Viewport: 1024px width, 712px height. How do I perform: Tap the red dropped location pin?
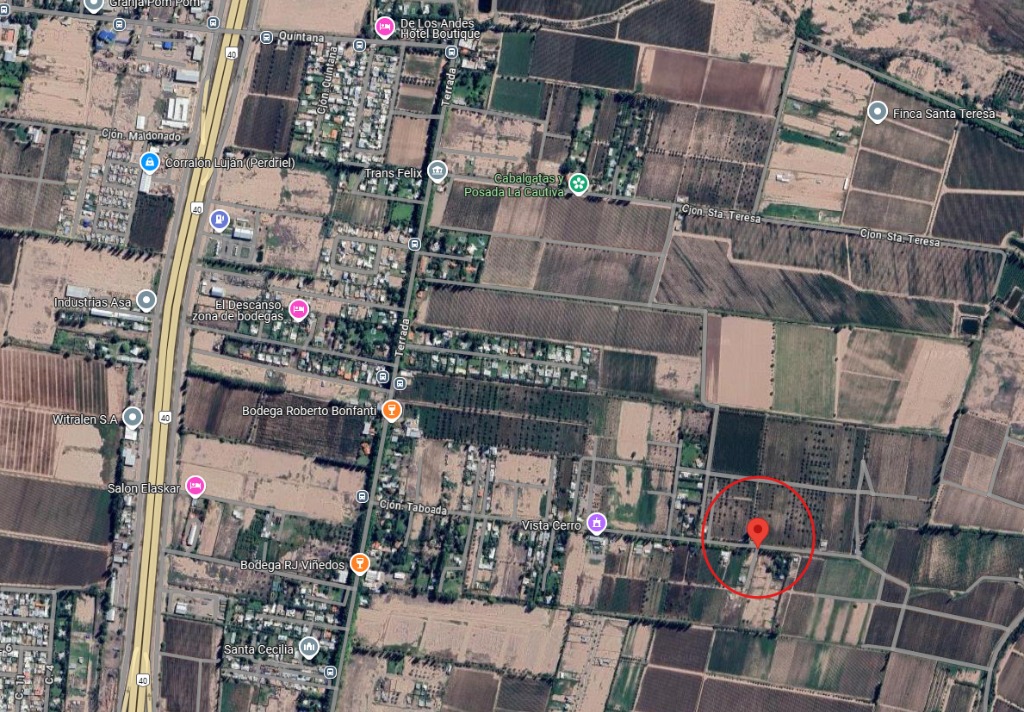(758, 531)
